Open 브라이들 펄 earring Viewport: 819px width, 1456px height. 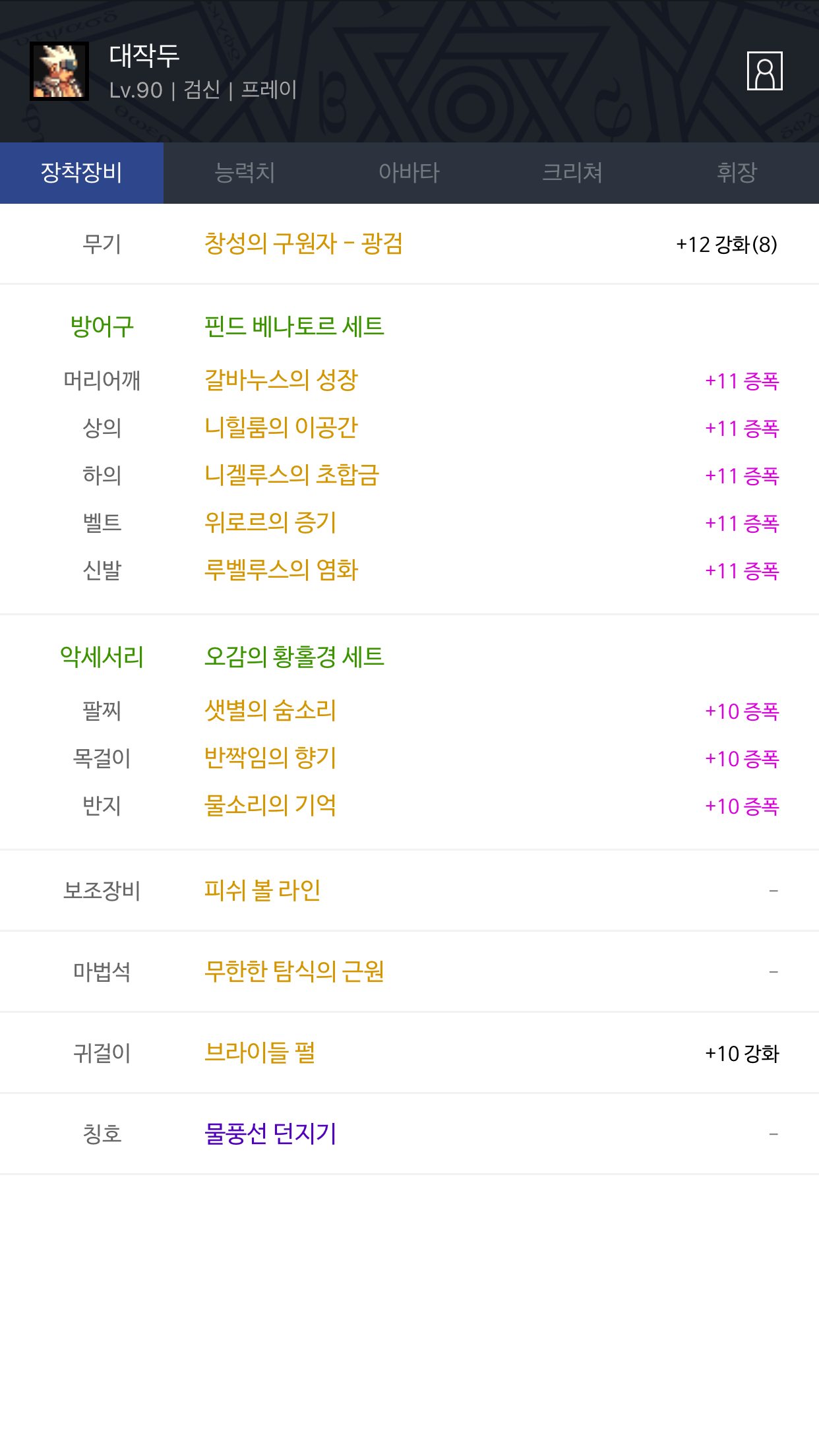pos(260,1053)
